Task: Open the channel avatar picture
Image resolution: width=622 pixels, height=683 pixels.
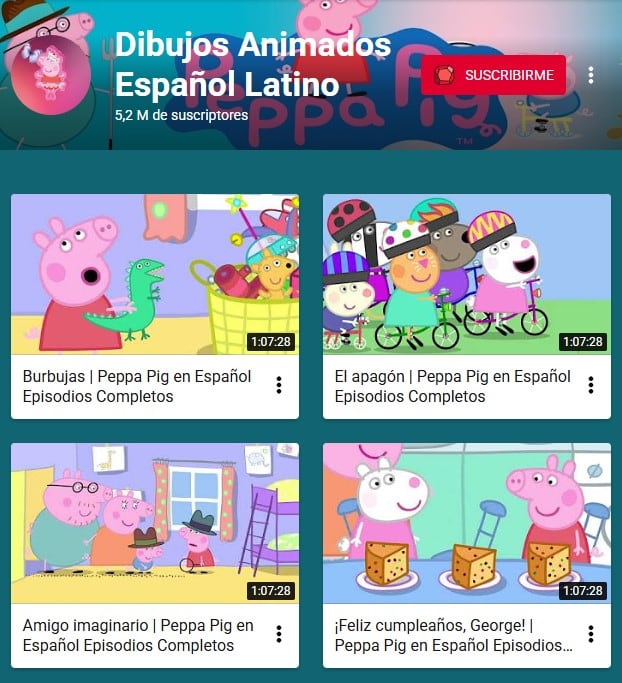Action: pos(50,76)
